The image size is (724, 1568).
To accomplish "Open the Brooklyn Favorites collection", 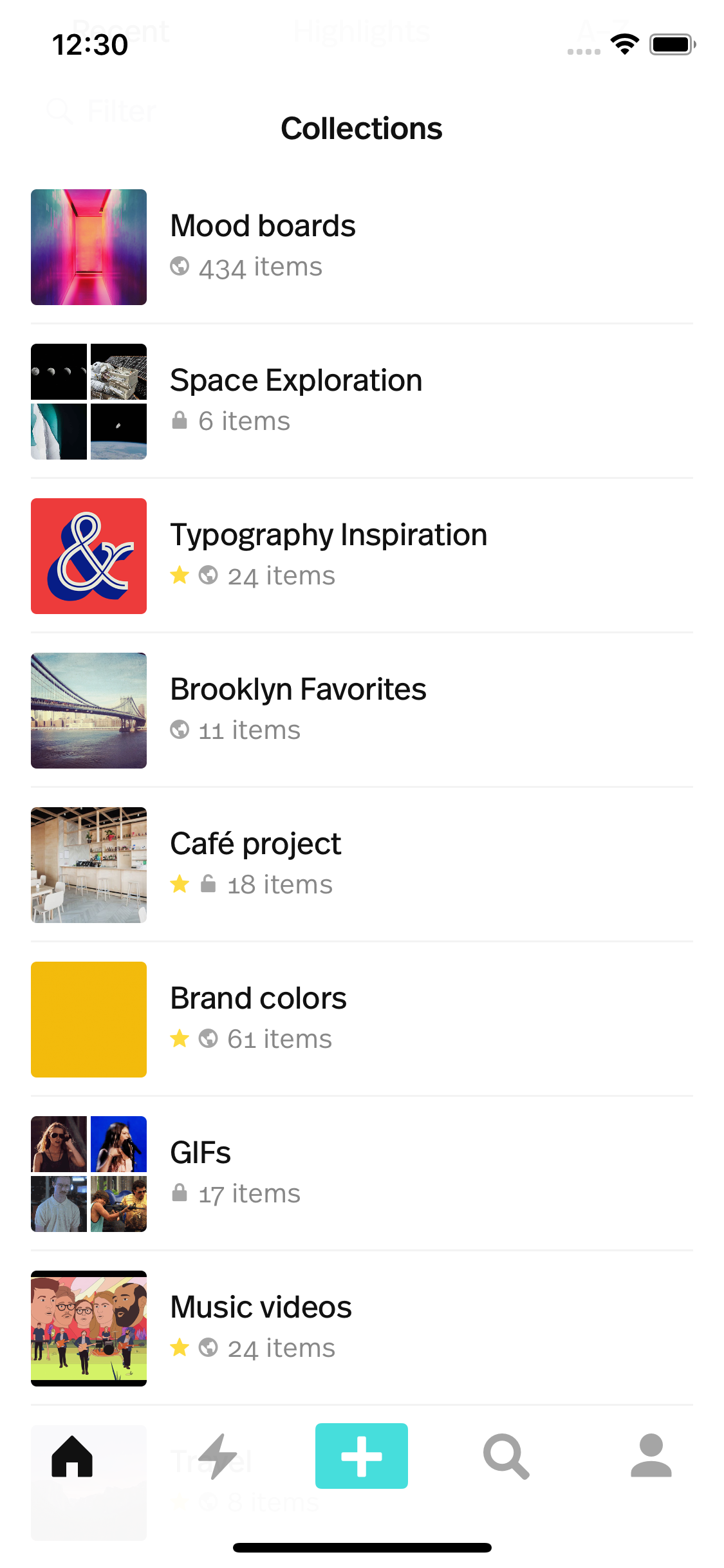I will pyautogui.click(x=362, y=711).
